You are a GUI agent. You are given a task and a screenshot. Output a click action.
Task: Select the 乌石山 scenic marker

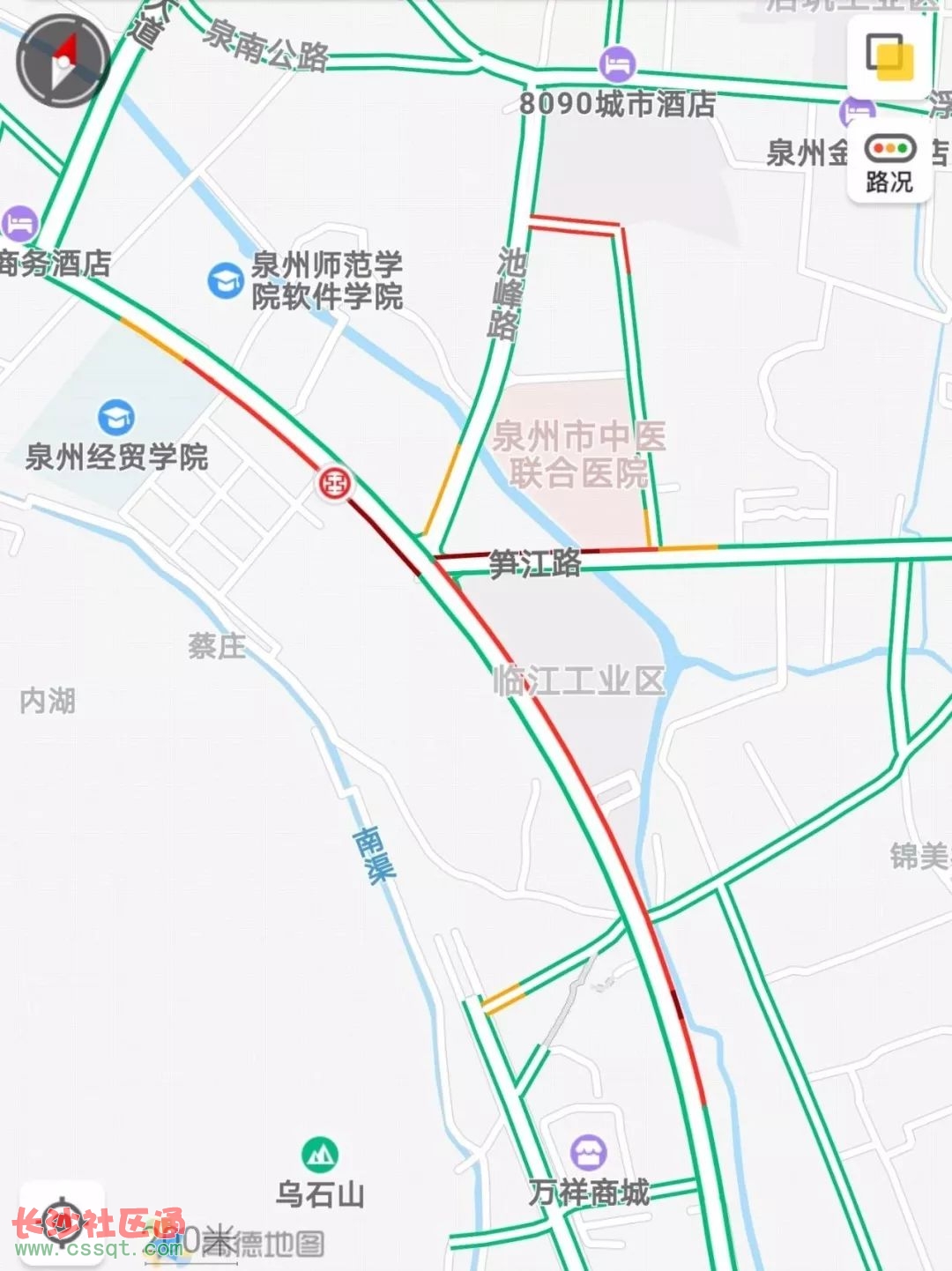point(320,1154)
